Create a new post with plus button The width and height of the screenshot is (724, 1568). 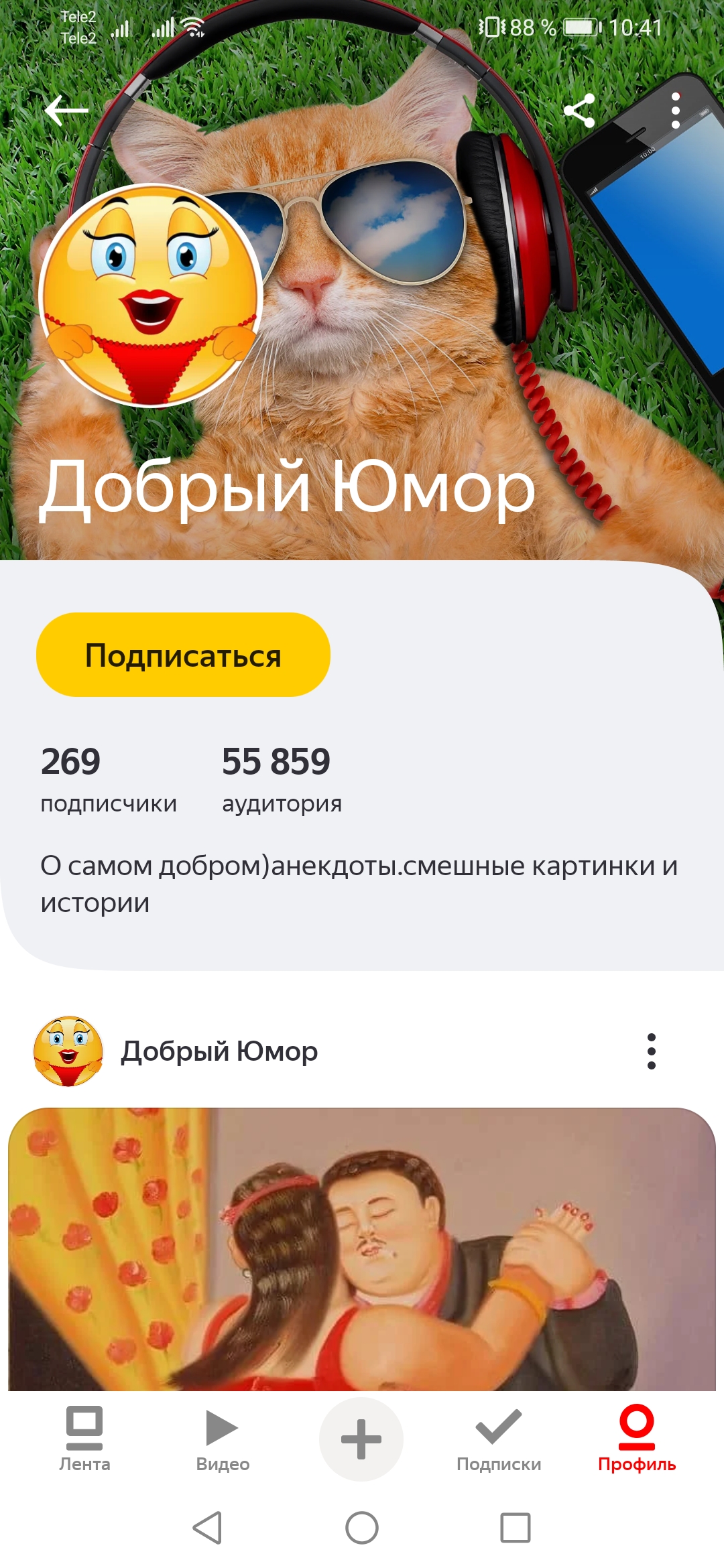click(361, 1439)
